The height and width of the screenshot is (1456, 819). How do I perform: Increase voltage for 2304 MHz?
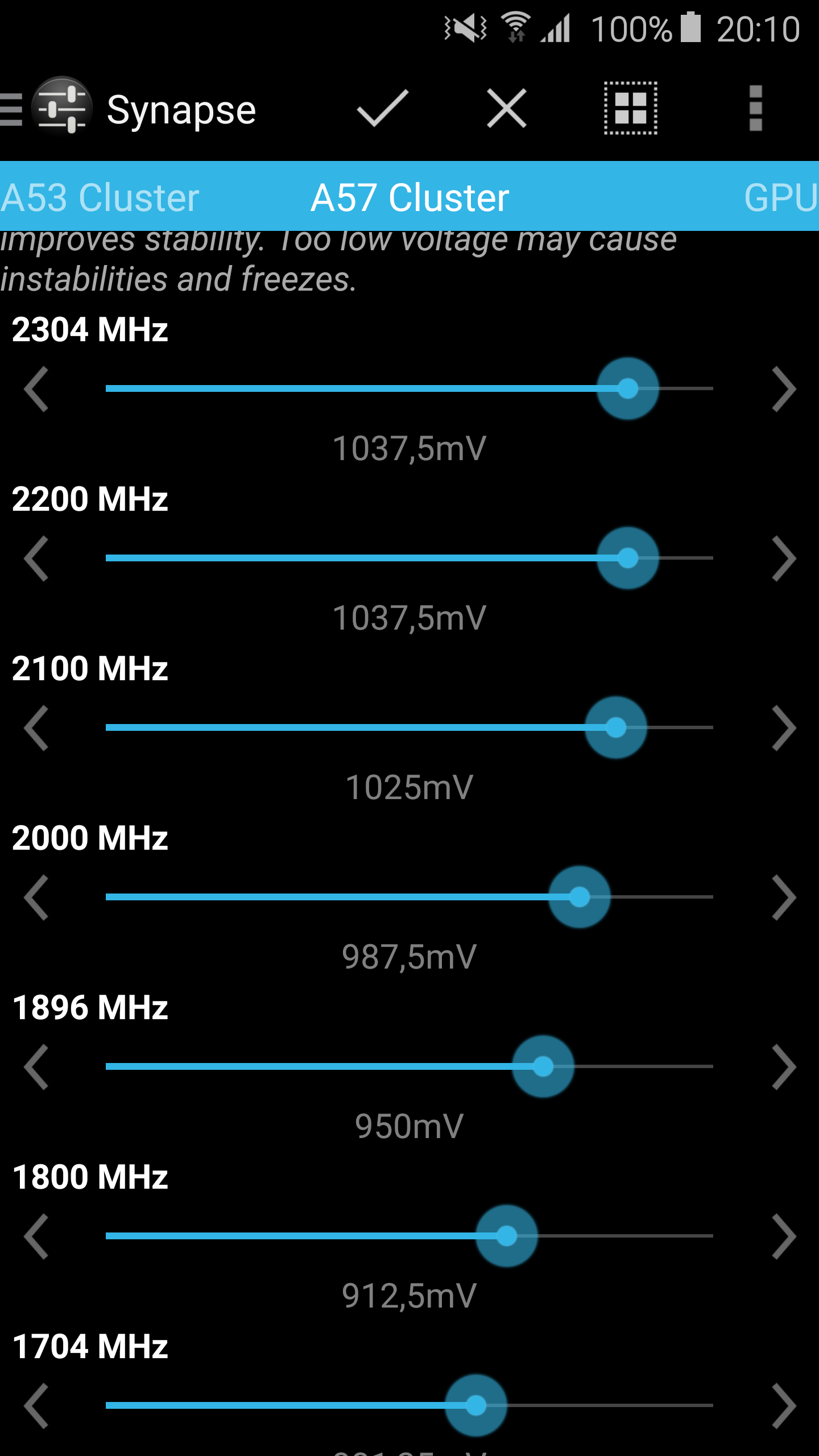pos(784,389)
